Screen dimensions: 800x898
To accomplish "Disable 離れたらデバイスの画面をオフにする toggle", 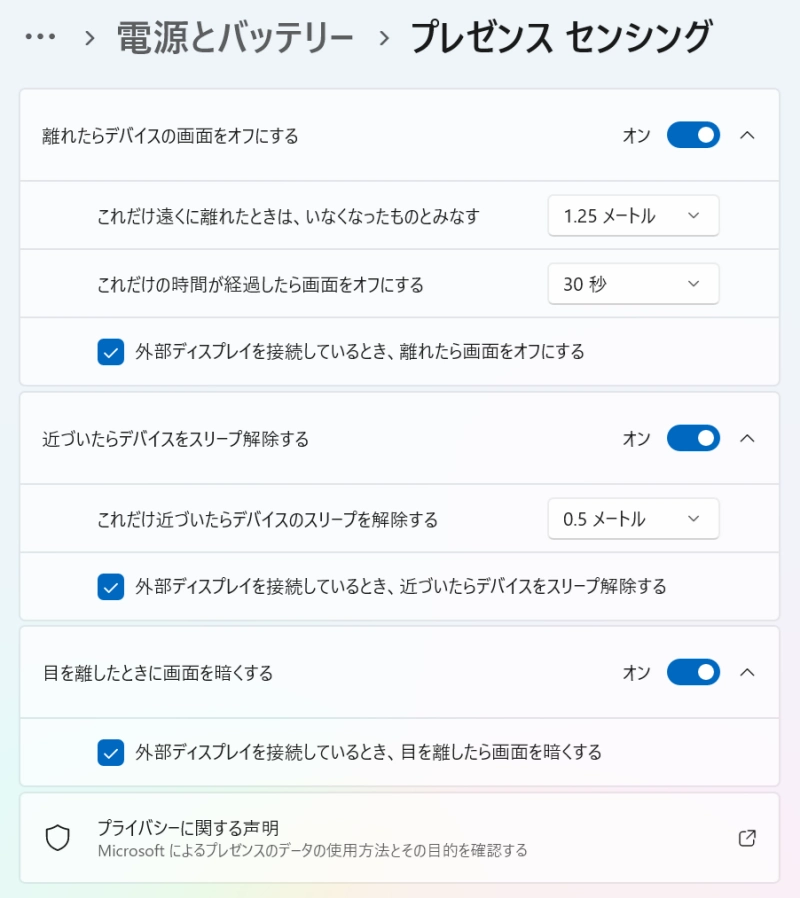I will [x=693, y=135].
